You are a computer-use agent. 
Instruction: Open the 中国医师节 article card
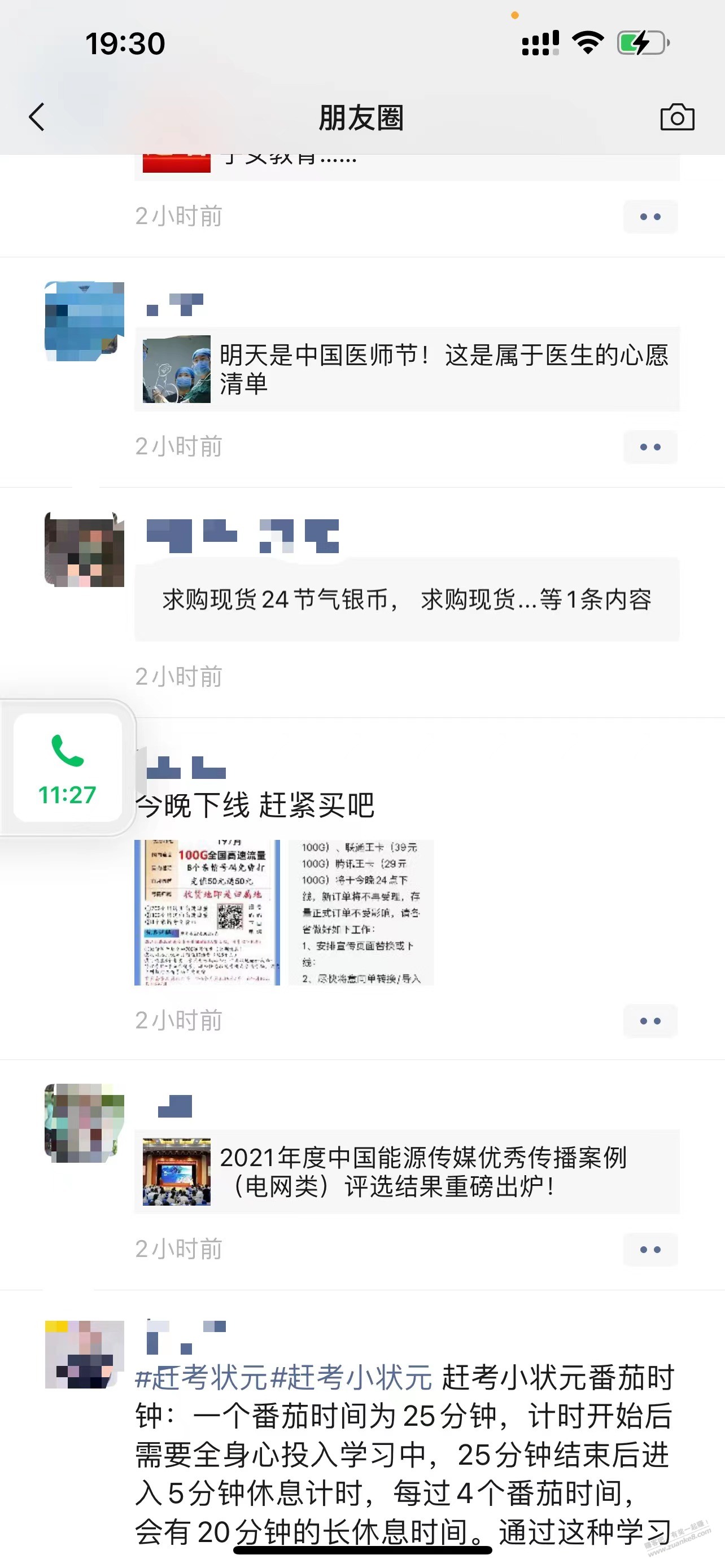[x=402, y=371]
